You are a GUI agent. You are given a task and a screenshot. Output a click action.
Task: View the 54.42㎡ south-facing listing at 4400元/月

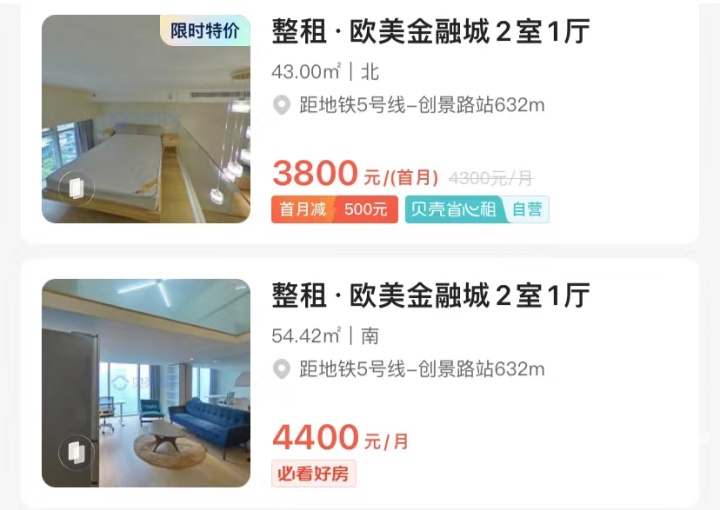[430, 296]
